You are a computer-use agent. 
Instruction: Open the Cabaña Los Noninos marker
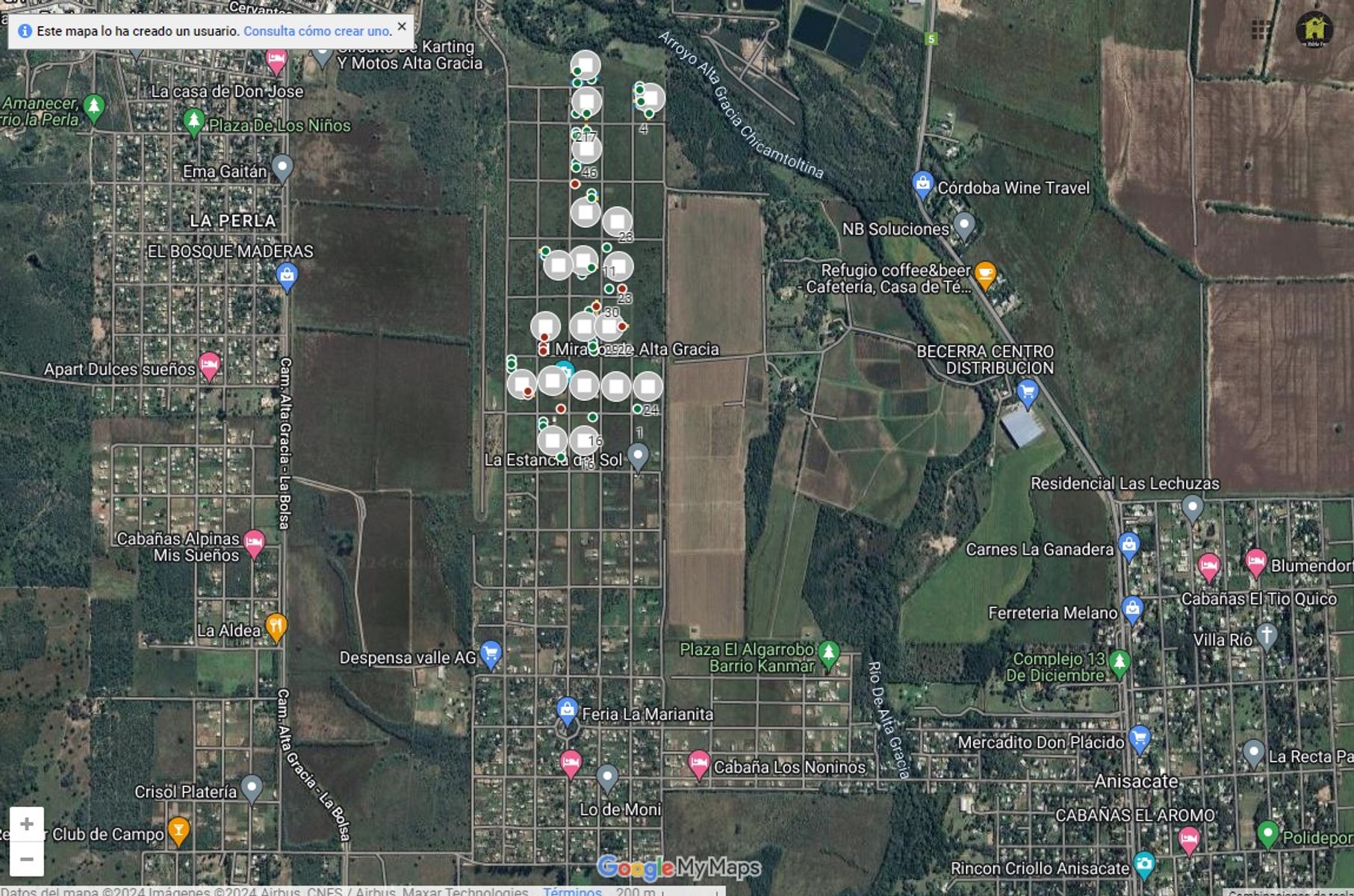click(698, 763)
